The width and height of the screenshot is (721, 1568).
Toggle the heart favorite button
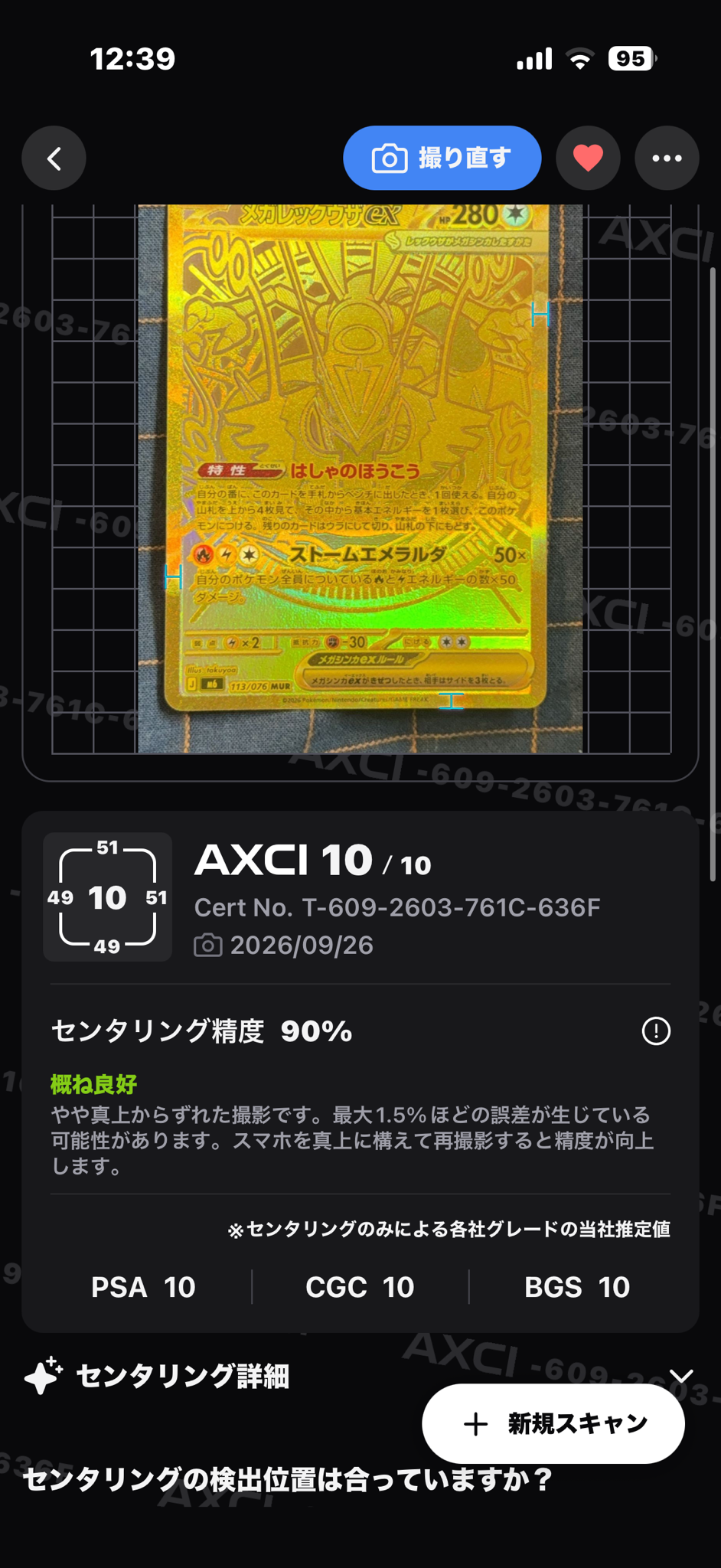pos(588,158)
